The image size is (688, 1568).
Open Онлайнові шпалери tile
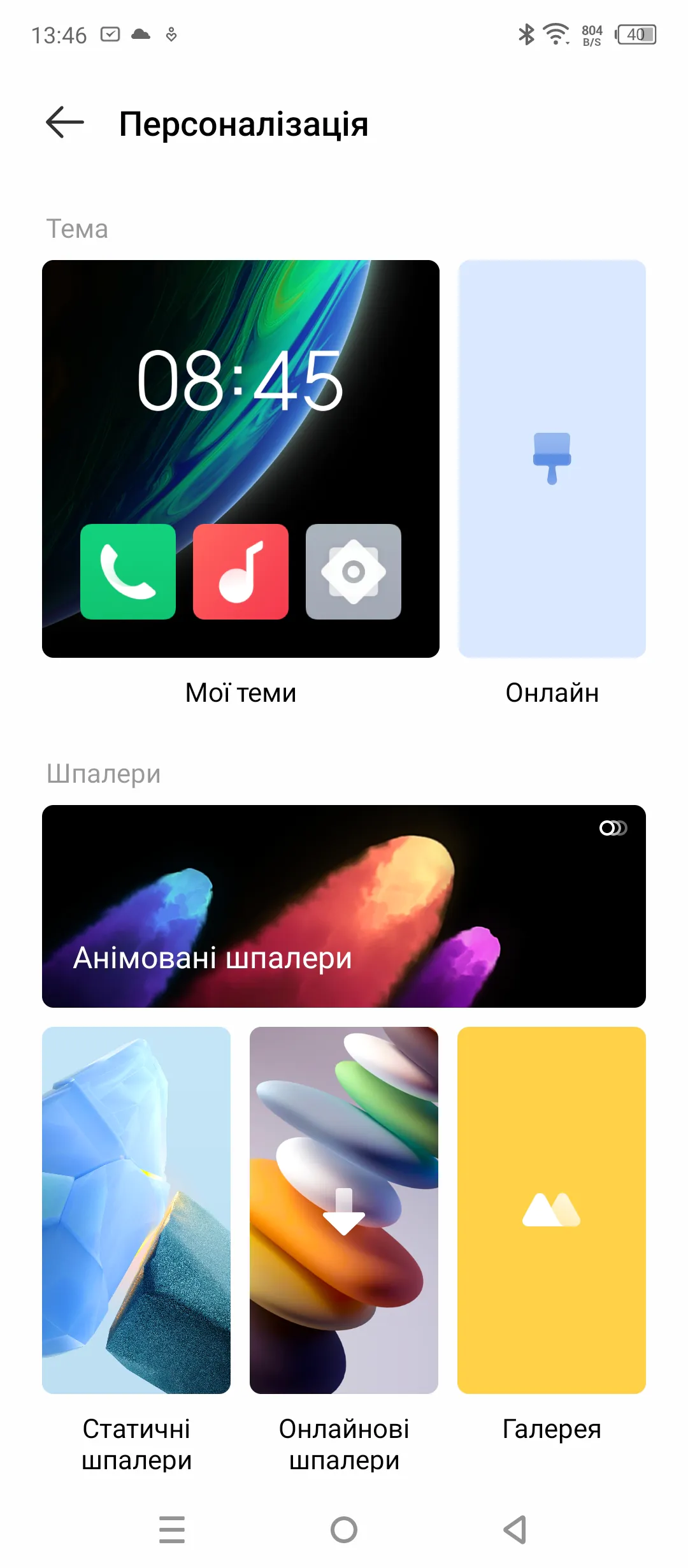[344, 1210]
